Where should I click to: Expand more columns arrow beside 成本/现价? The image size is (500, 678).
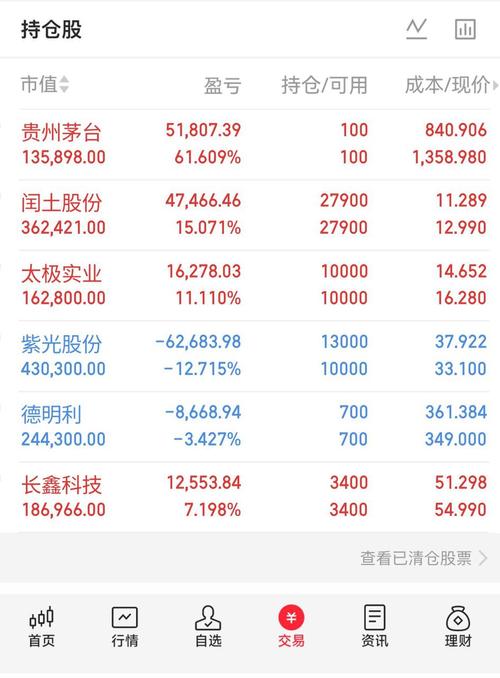coord(495,85)
